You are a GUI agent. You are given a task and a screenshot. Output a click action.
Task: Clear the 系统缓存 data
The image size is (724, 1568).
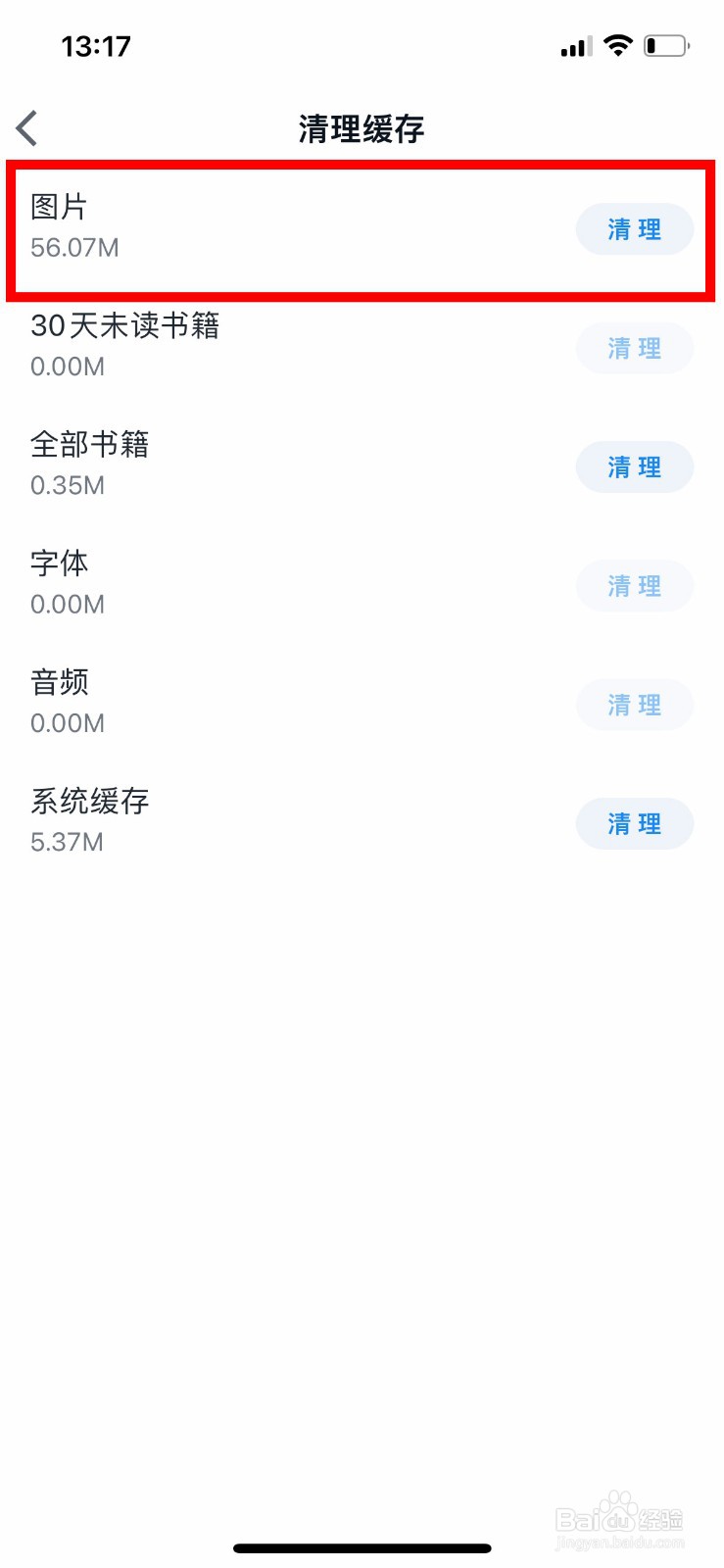635,824
